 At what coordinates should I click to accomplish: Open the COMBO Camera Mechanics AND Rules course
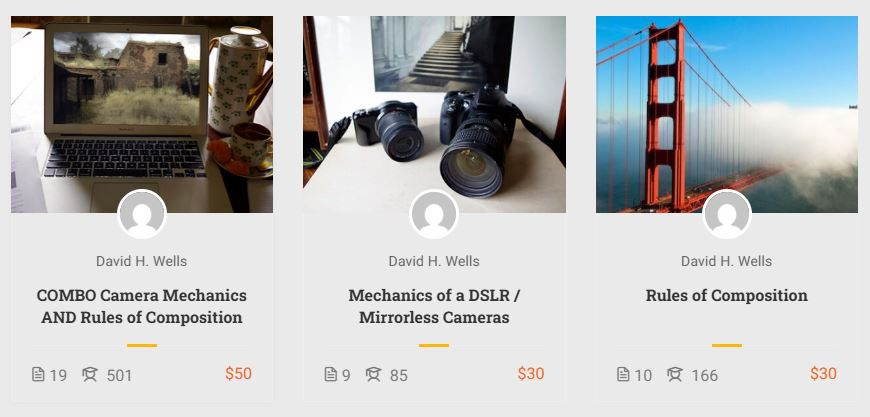pos(141,307)
